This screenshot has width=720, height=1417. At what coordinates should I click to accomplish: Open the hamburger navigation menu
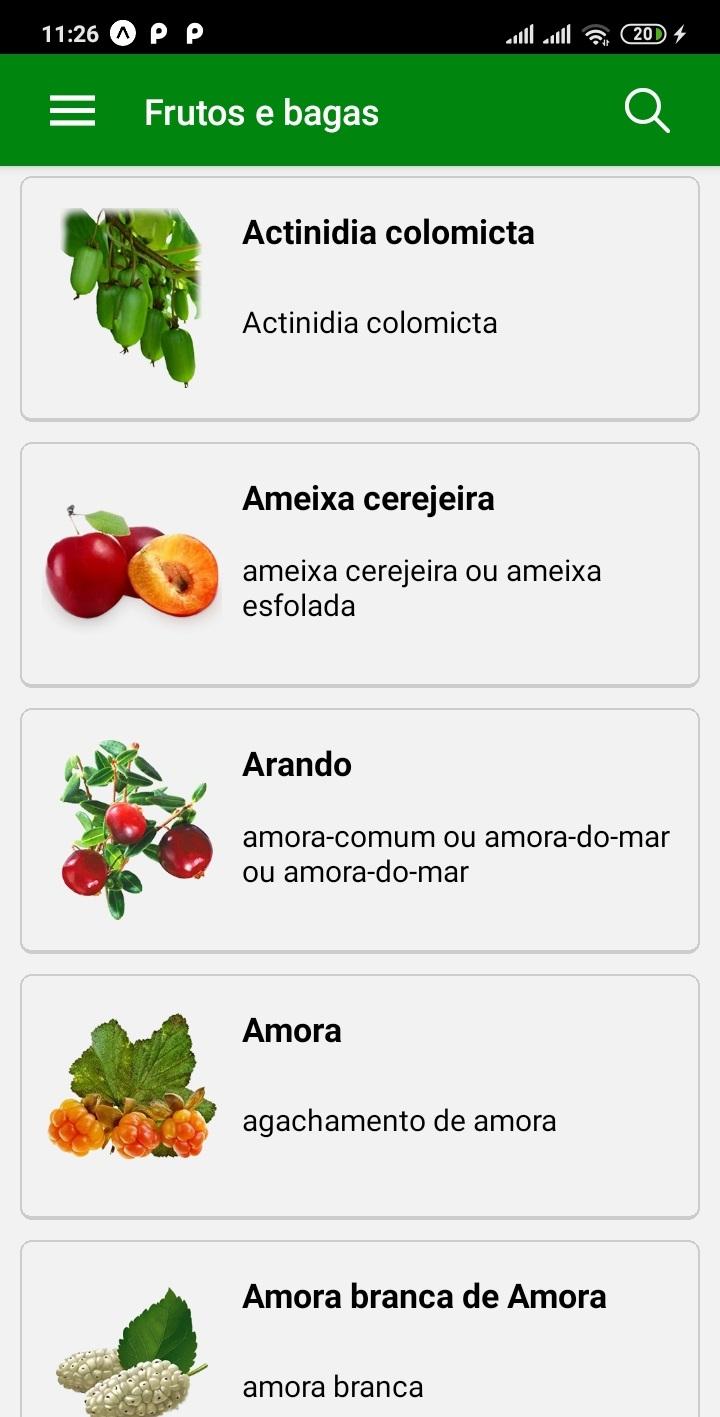72,111
